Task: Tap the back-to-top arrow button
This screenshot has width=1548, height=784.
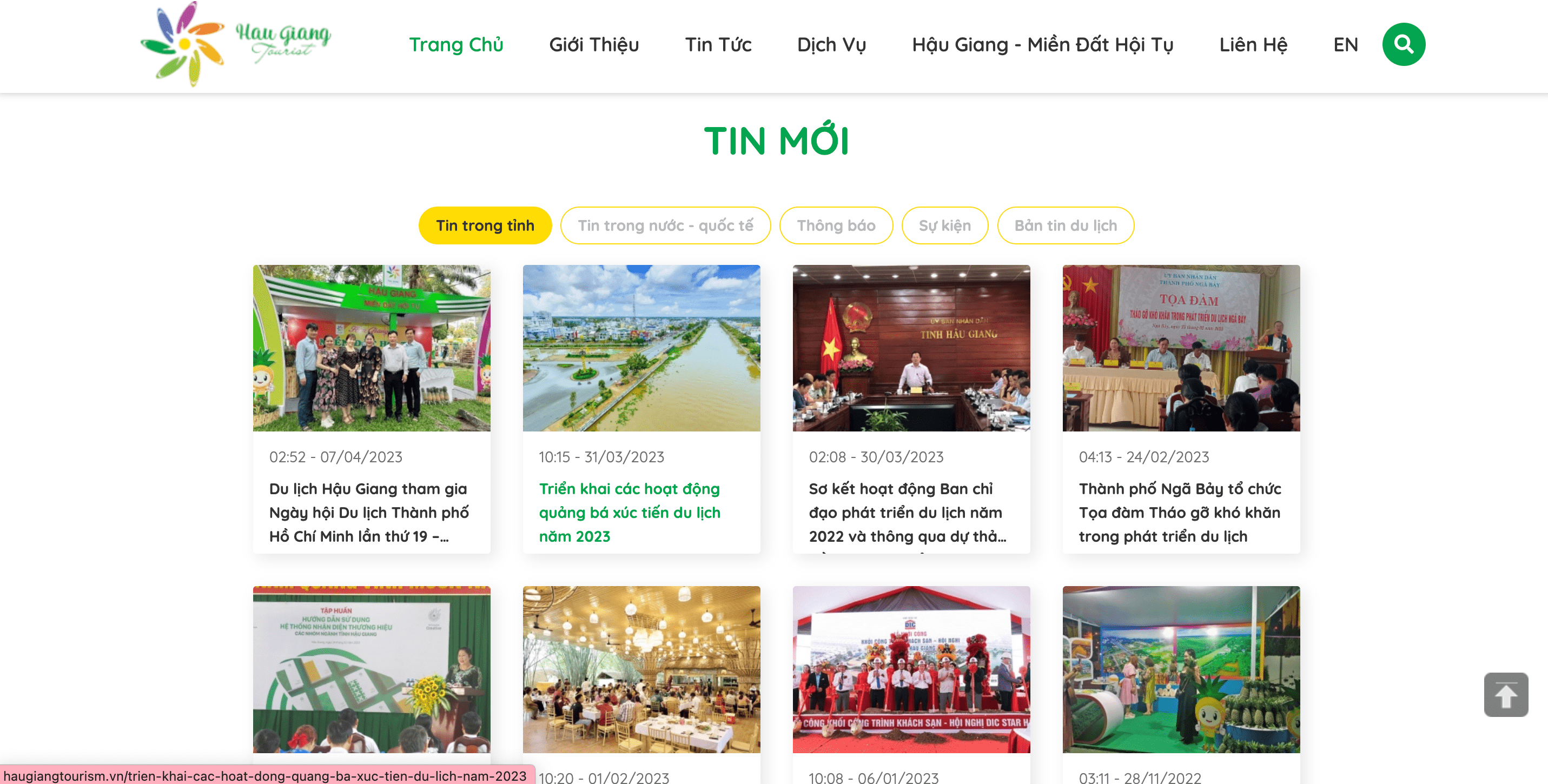Action: [x=1505, y=694]
